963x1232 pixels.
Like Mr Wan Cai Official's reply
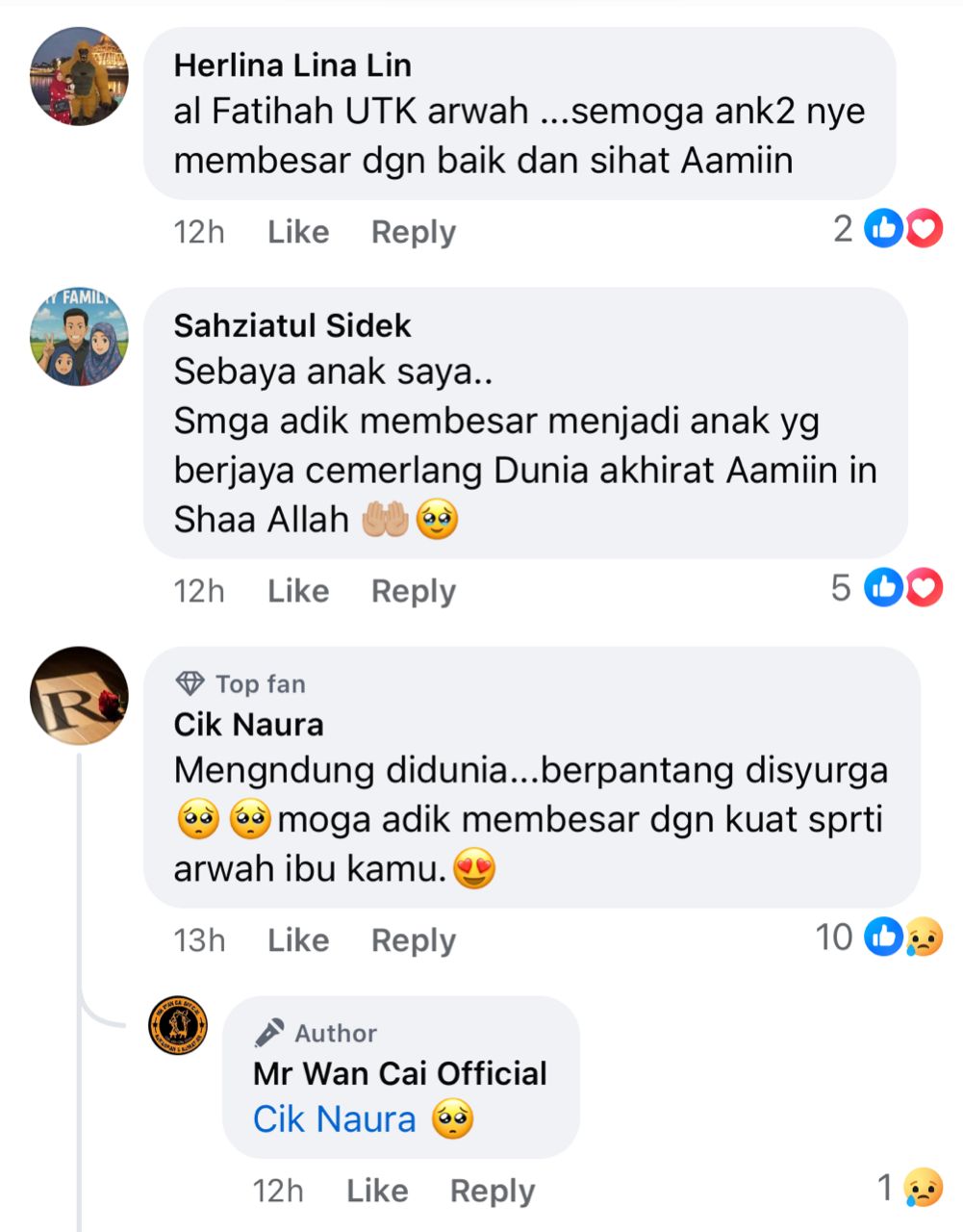377,1191
